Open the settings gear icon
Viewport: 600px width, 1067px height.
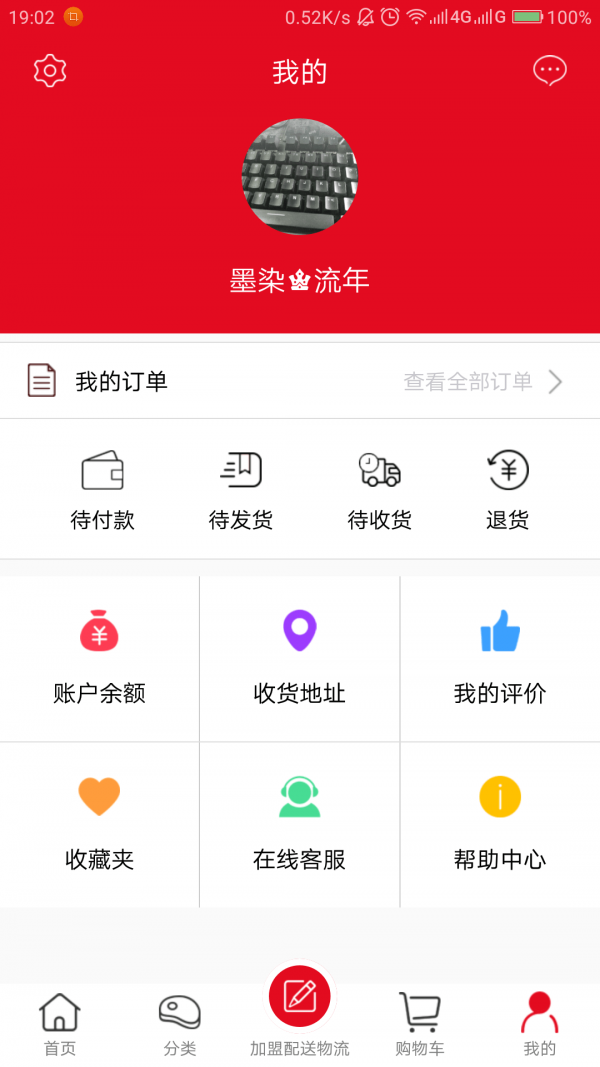tap(50, 71)
